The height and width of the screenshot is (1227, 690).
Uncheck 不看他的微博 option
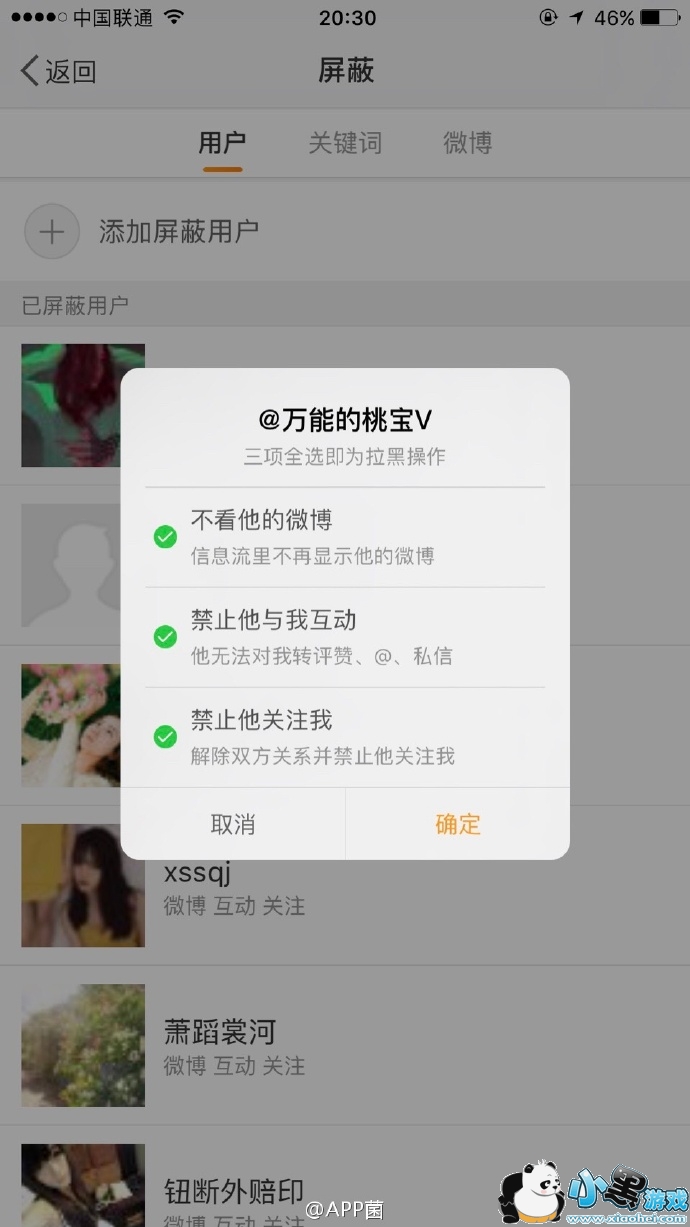[x=165, y=537]
